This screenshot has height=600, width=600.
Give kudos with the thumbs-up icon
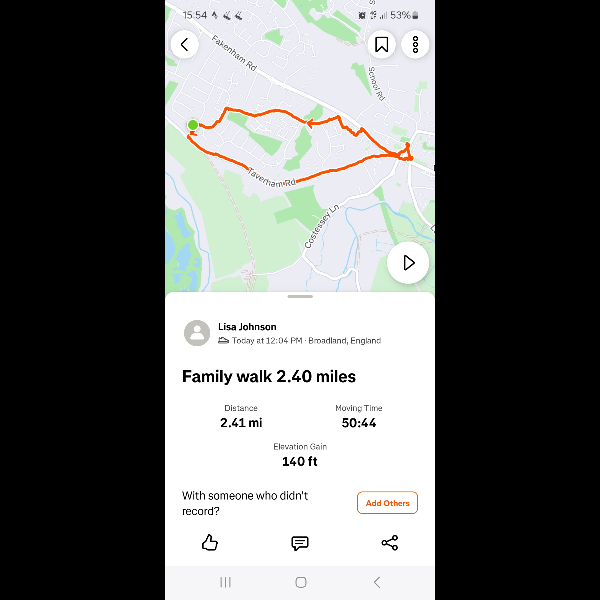coord(210,543)
